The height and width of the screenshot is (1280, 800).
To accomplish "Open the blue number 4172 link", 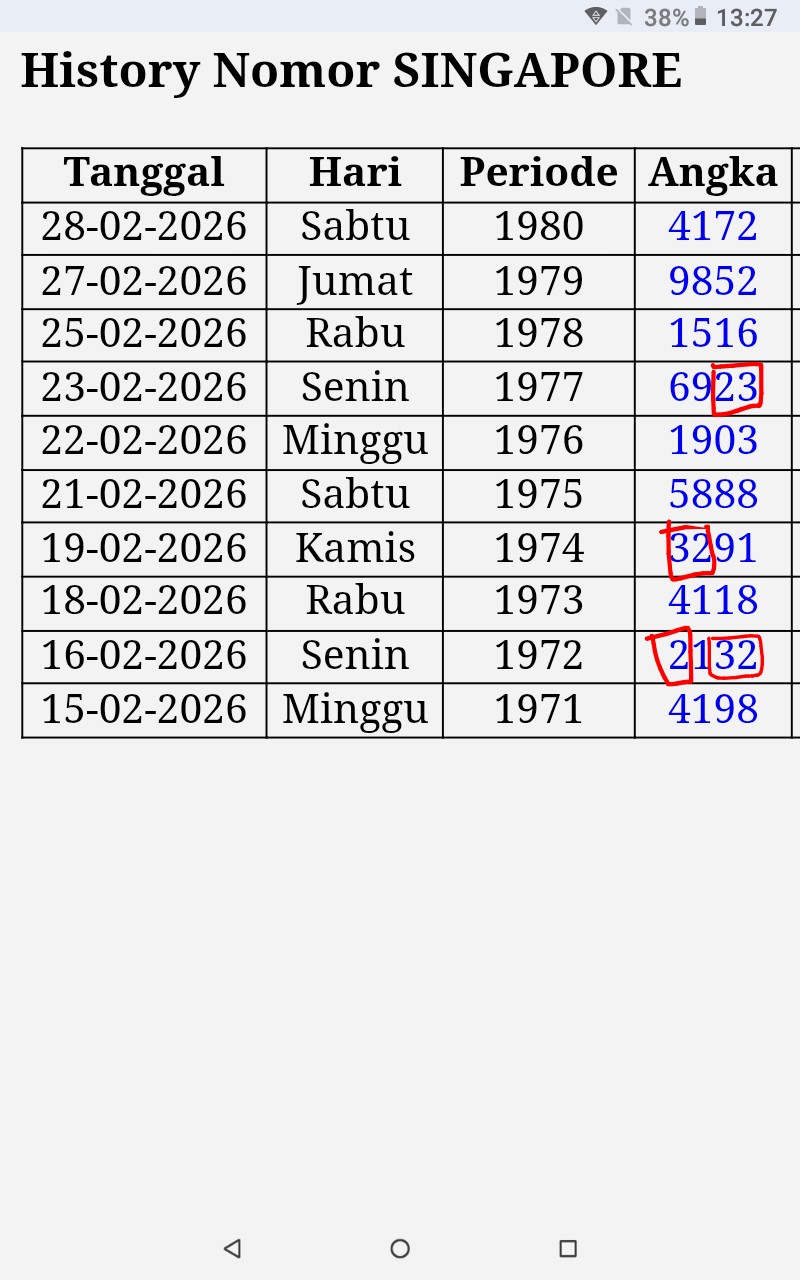I will (x=713, y=227).
